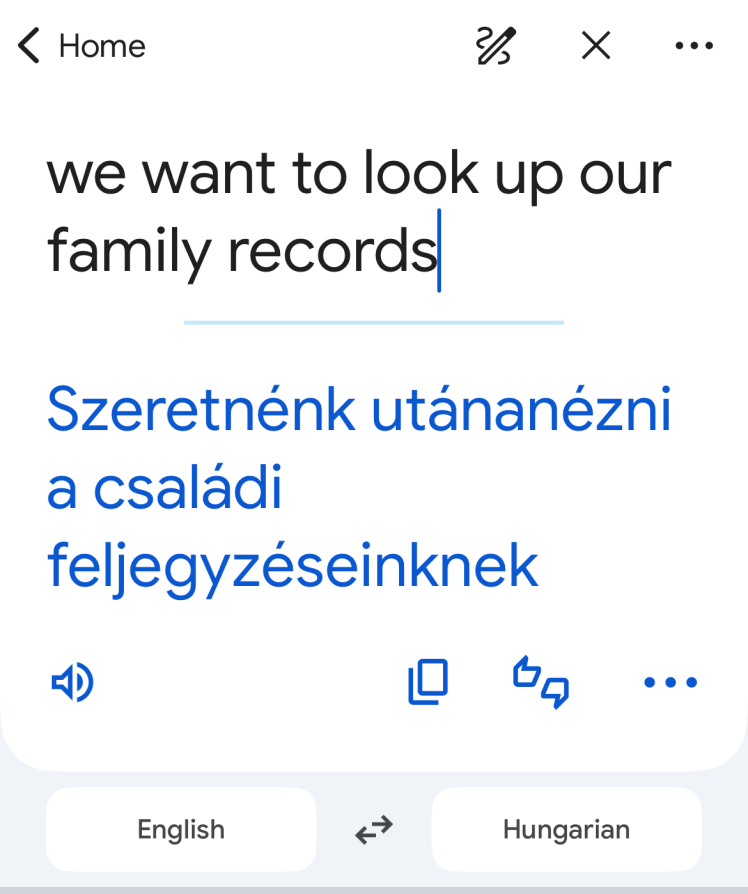Edit the English source text
The width and height of the screenshot is (748, 894).
point(358,211)
